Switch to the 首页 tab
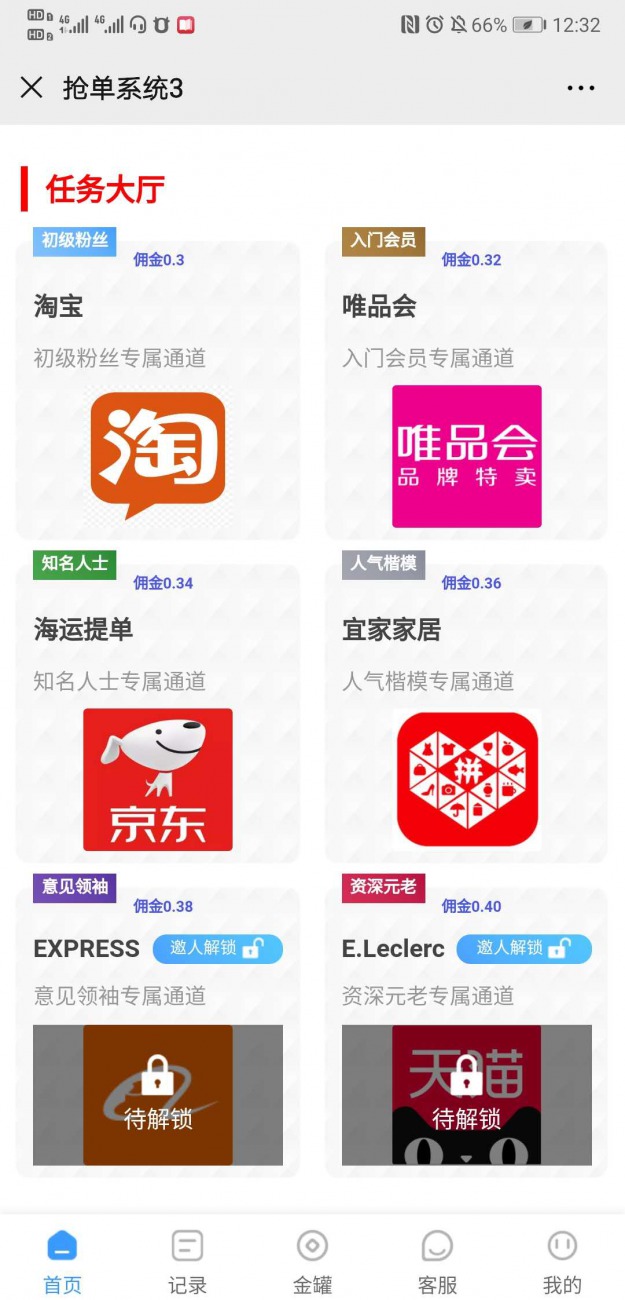 [x=62, y=1262]
